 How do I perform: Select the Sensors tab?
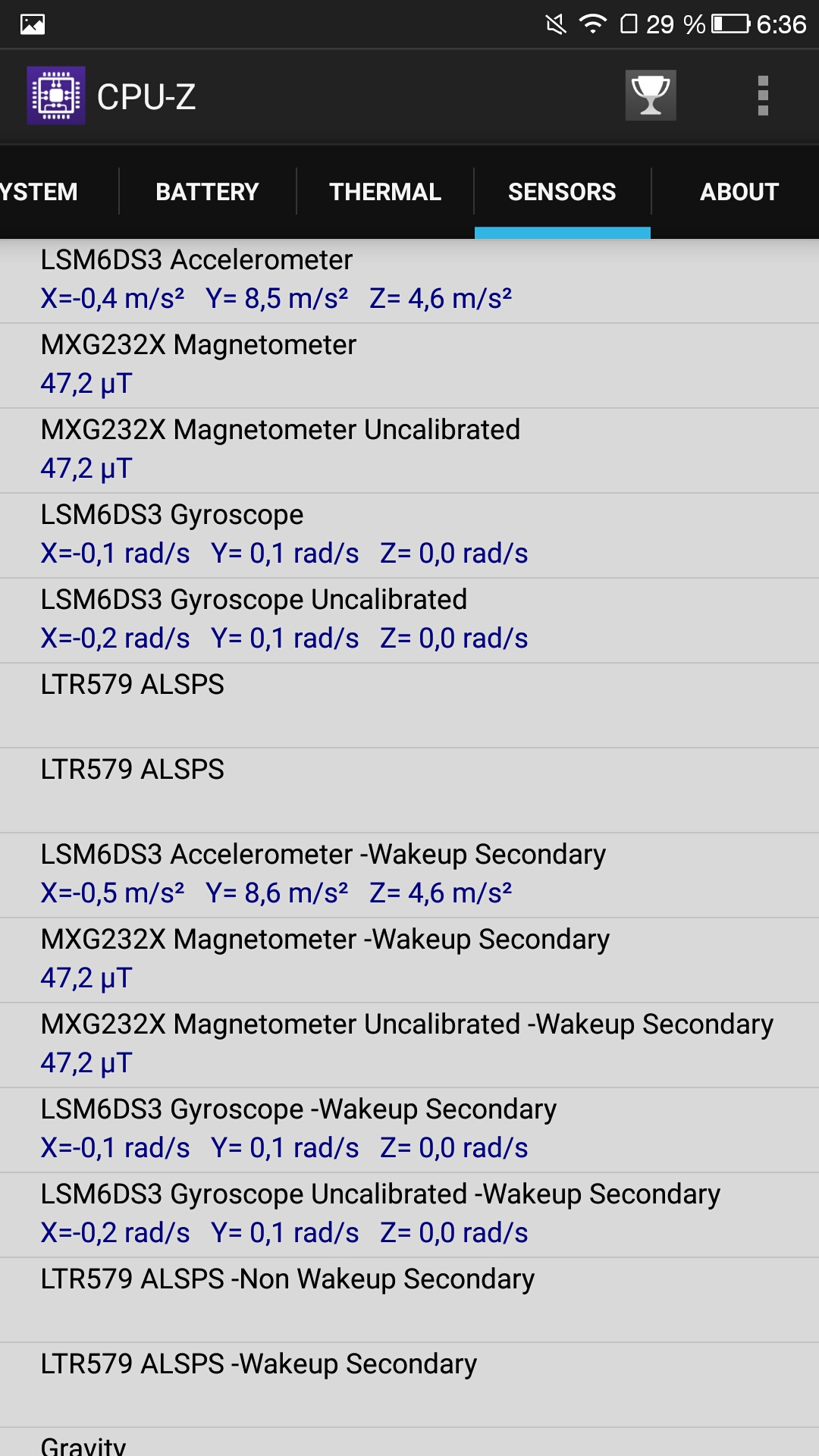point(562,192)
